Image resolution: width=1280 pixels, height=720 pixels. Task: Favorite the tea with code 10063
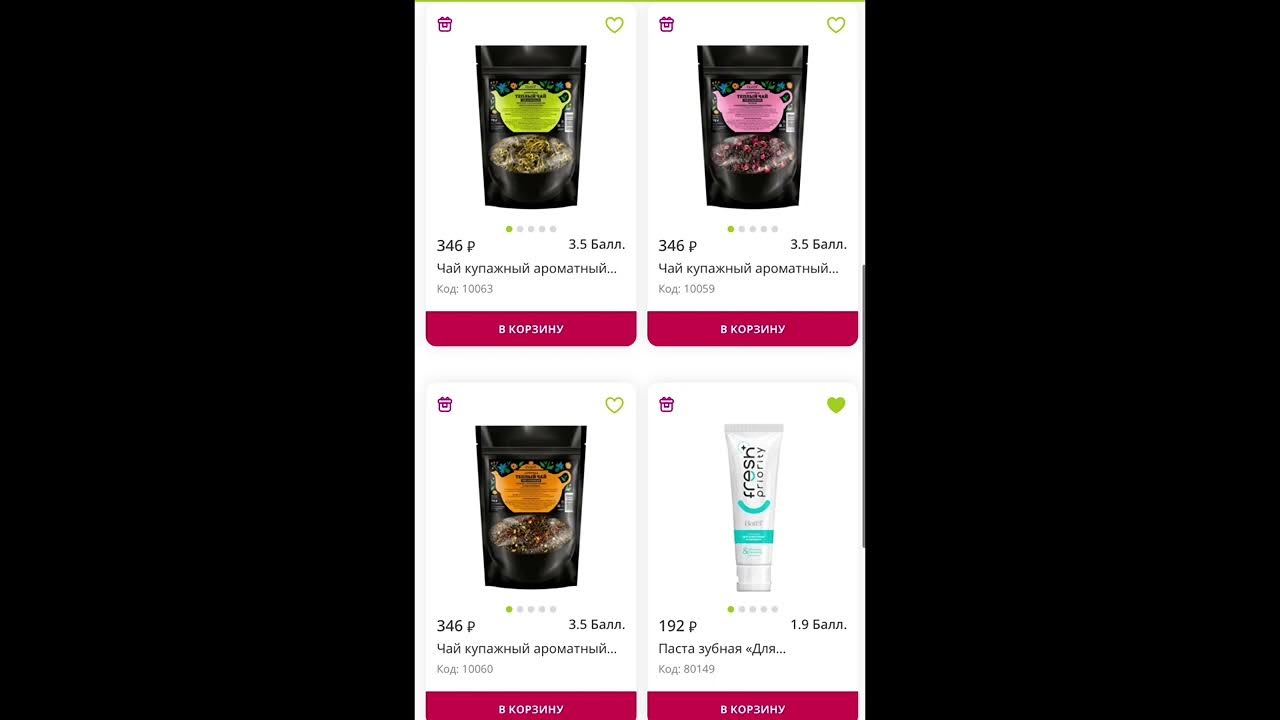[614, 25]
